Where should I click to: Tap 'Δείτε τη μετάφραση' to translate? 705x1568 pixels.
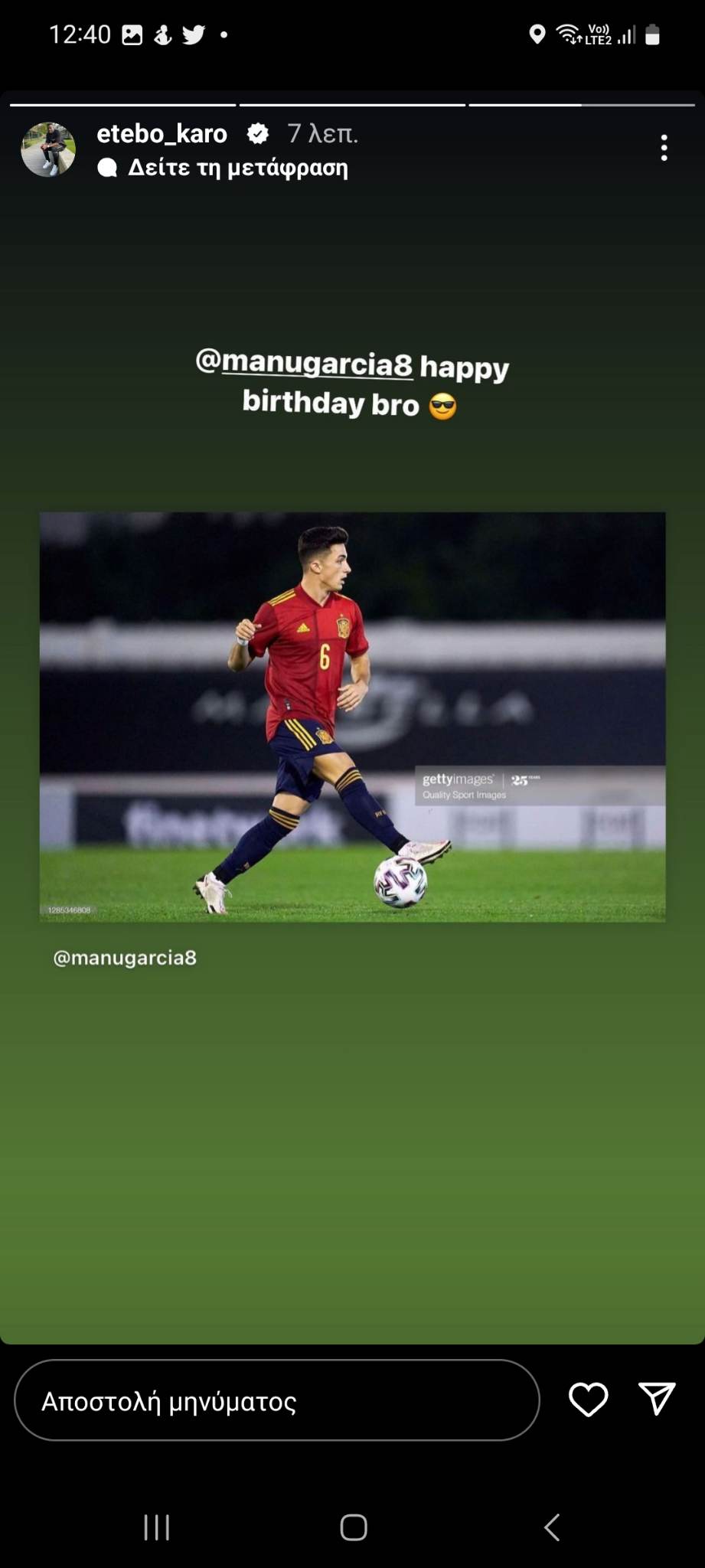point(237,168)
